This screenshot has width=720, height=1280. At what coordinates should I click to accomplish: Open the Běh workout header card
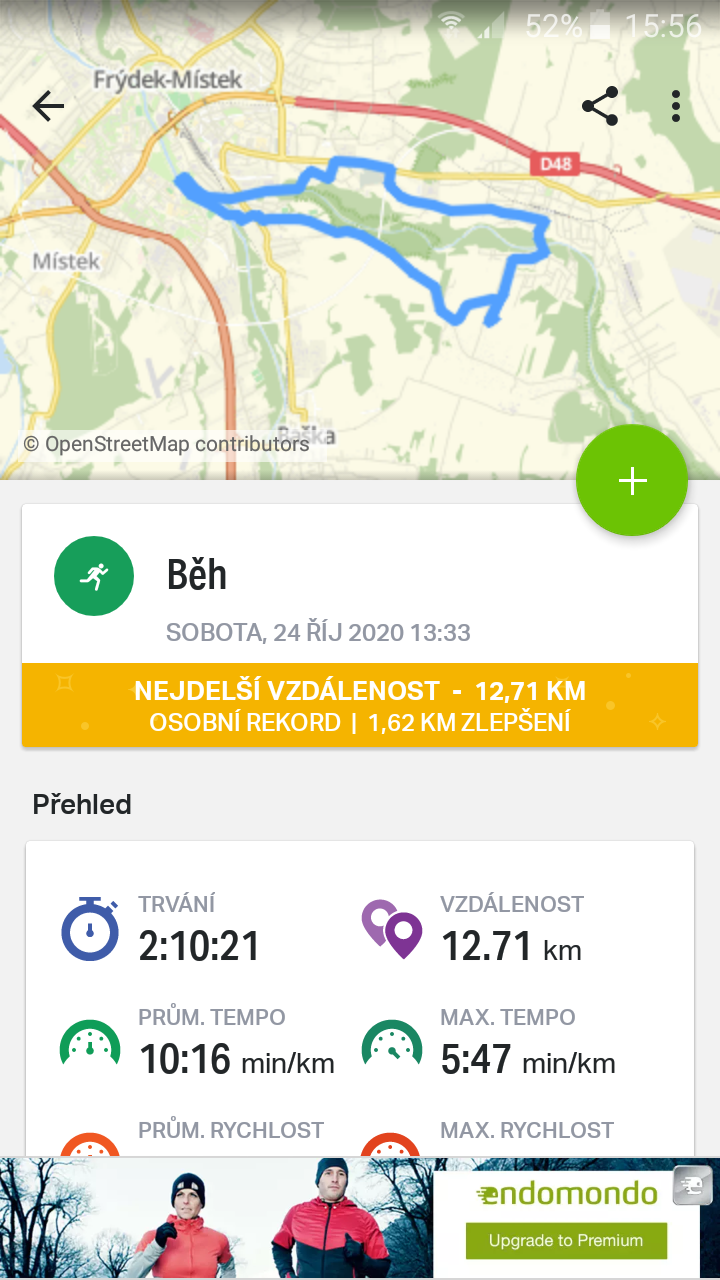360,584
